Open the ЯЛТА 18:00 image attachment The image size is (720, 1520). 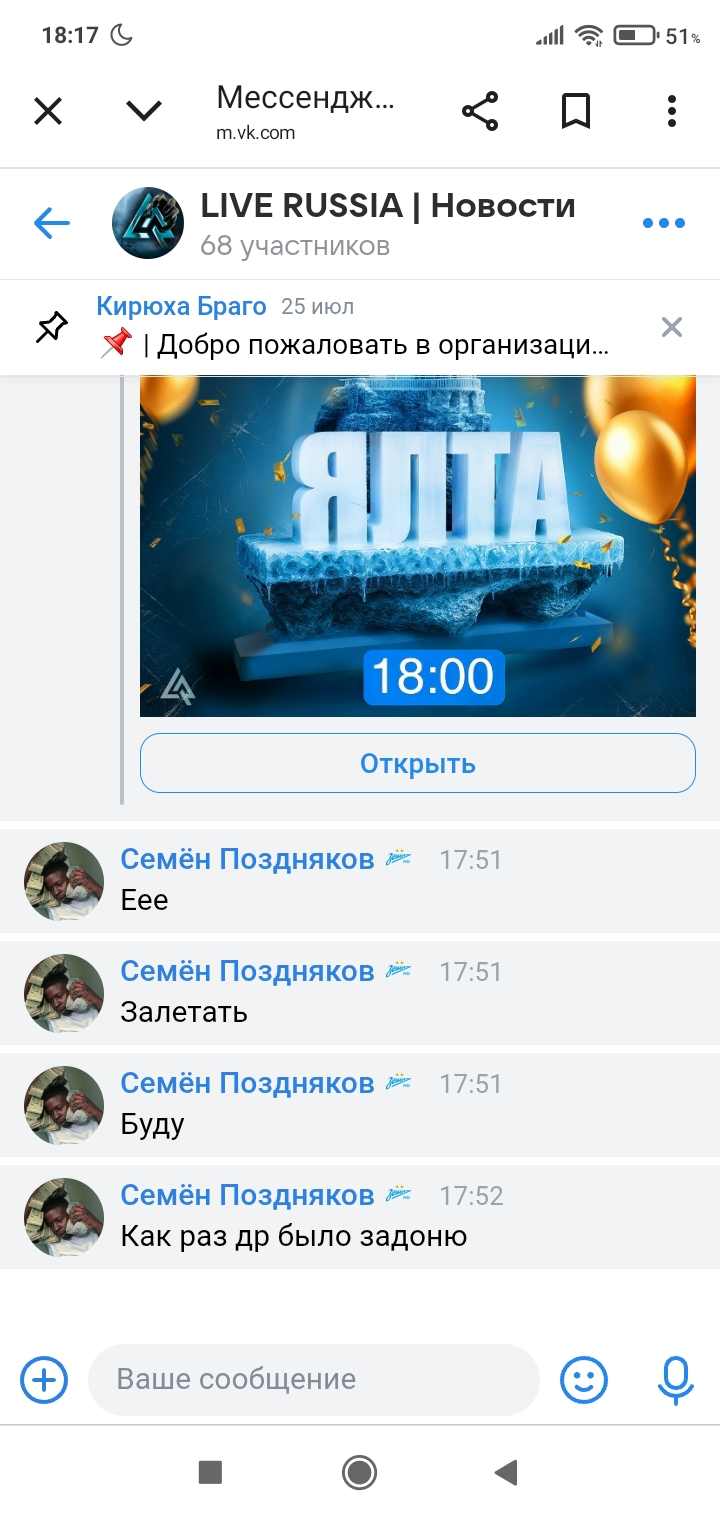tap(417, 545)
